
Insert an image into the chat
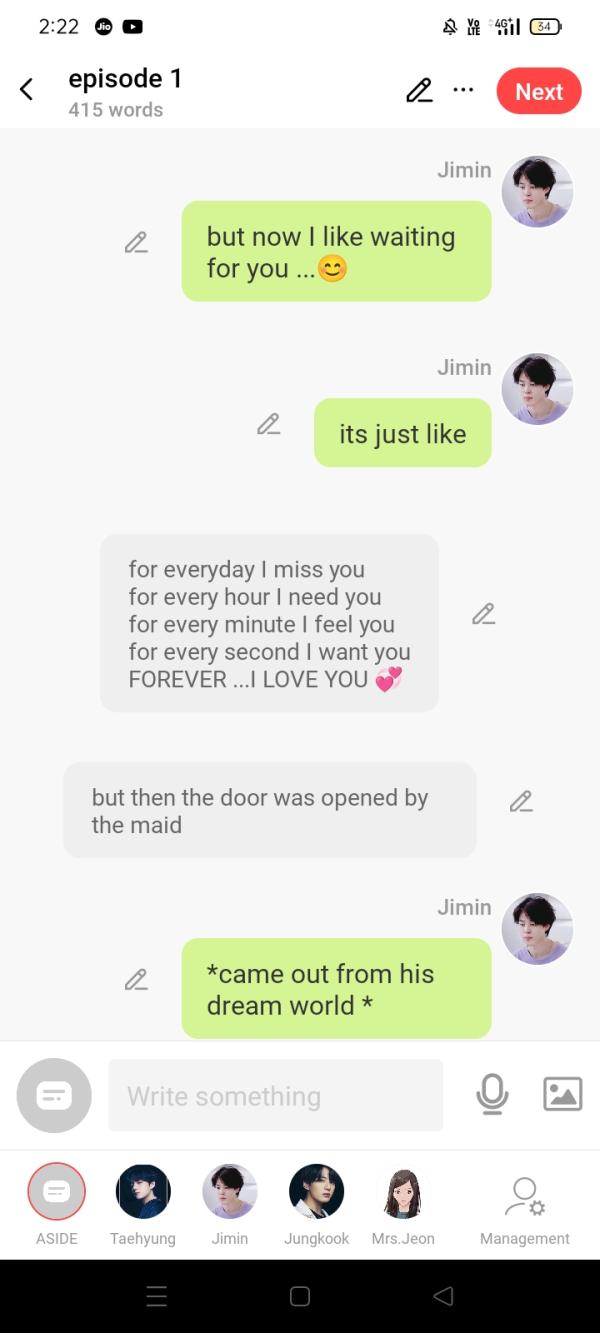pyautogui.click(x=562, y=1094)
